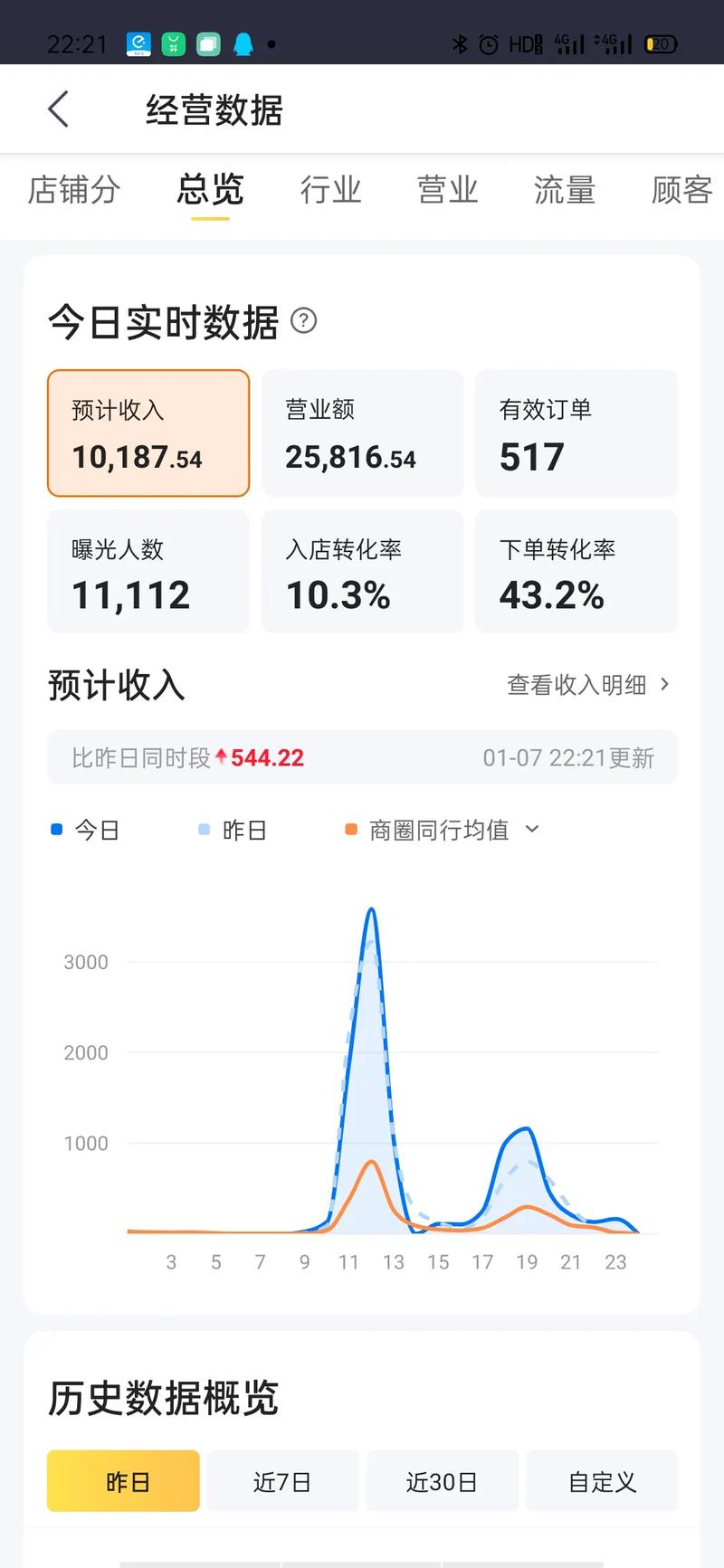Open the 顾客 tab
The height and width of the screenshot is (1568, 724).
click(681, 190)
